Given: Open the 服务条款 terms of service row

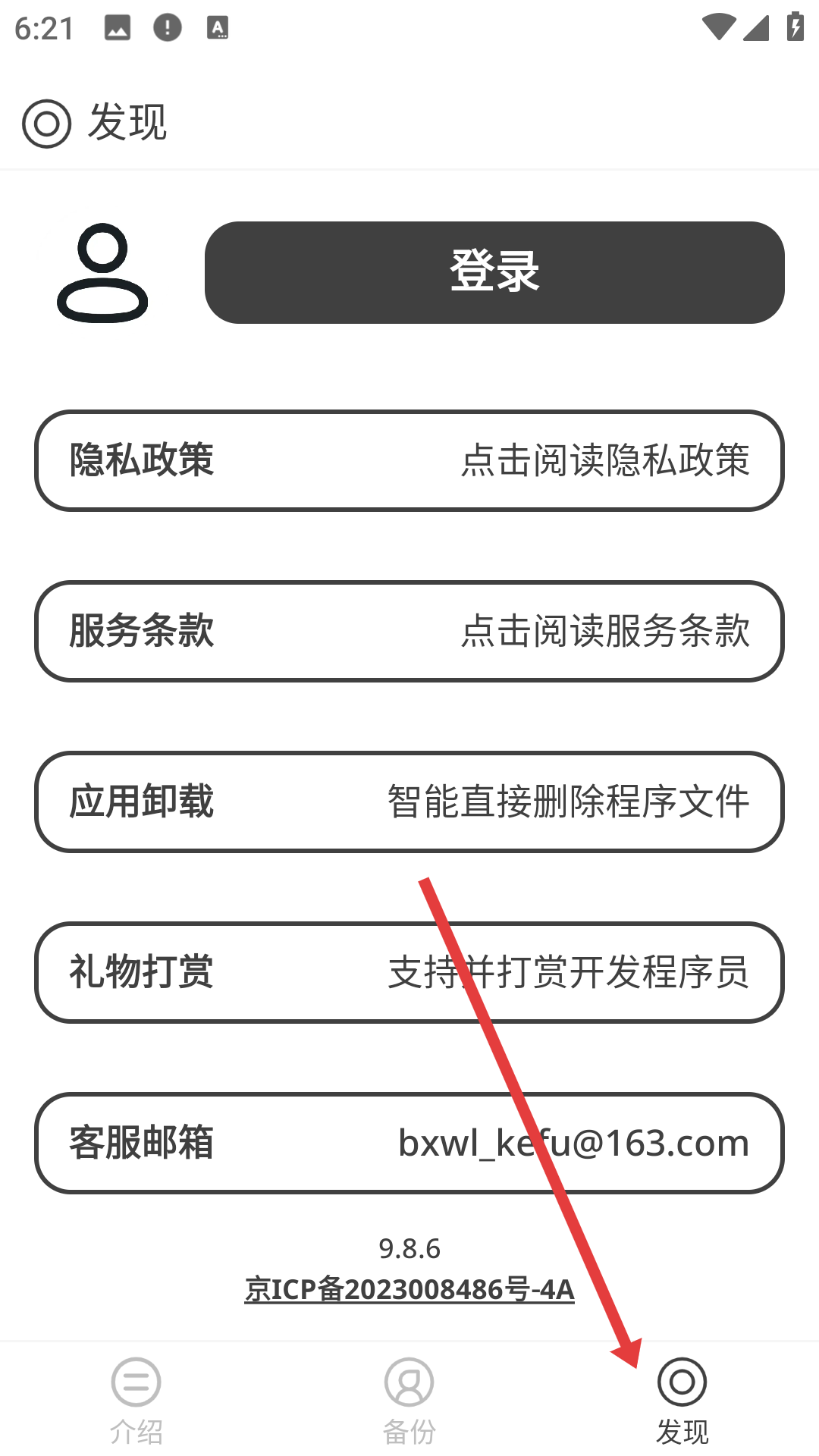Looking at the screenshot, I should click(x=409, y=631).
